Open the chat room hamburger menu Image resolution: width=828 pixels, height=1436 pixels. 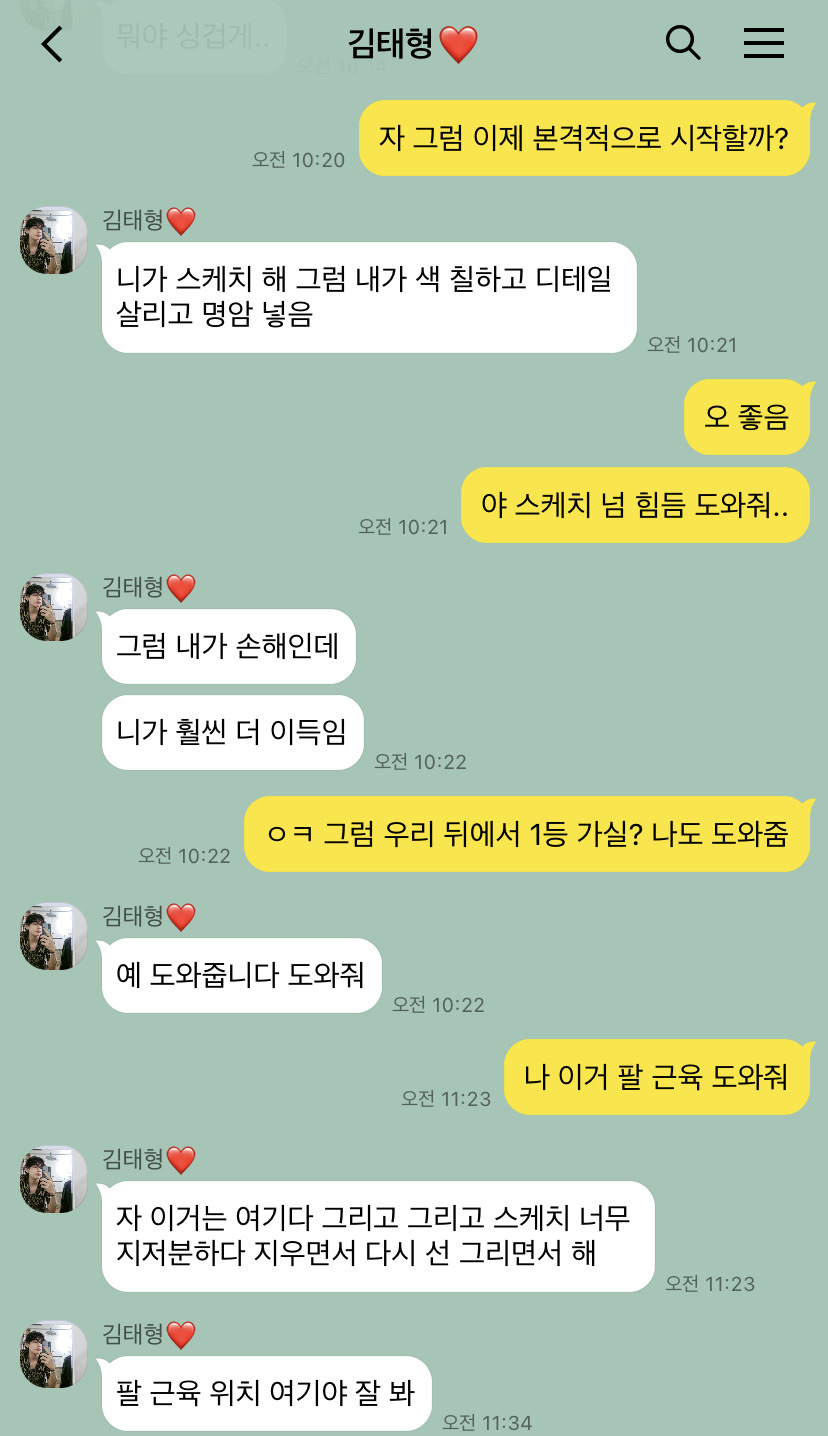click(x=764, y=43)
